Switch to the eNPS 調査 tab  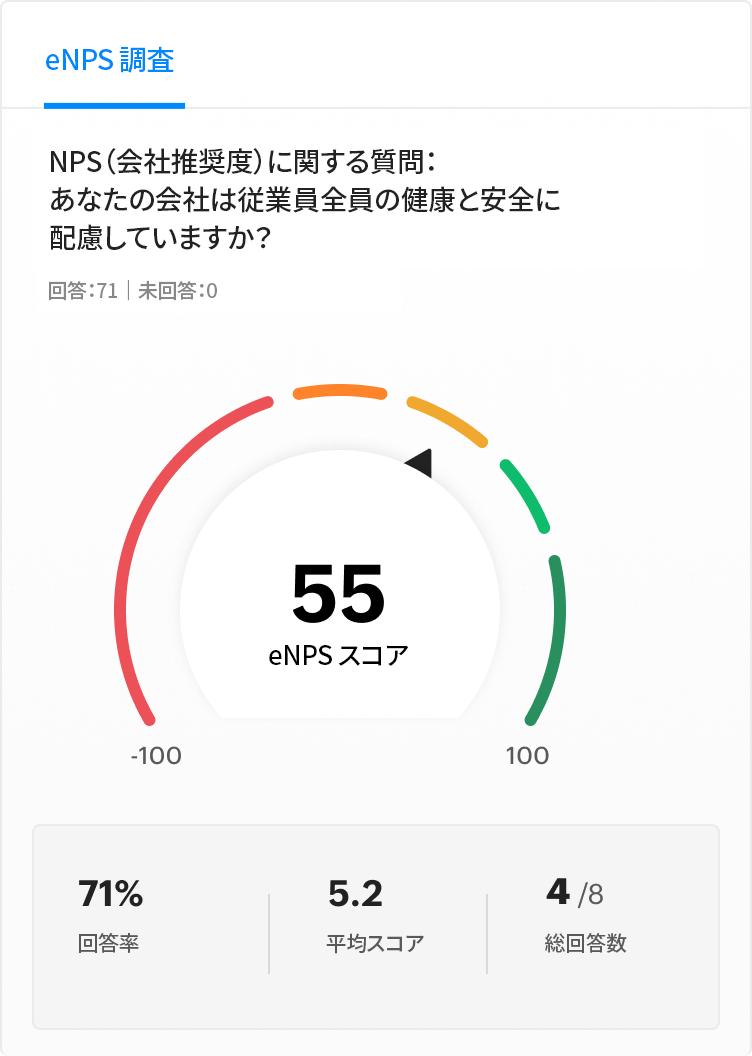click(112, 61)
